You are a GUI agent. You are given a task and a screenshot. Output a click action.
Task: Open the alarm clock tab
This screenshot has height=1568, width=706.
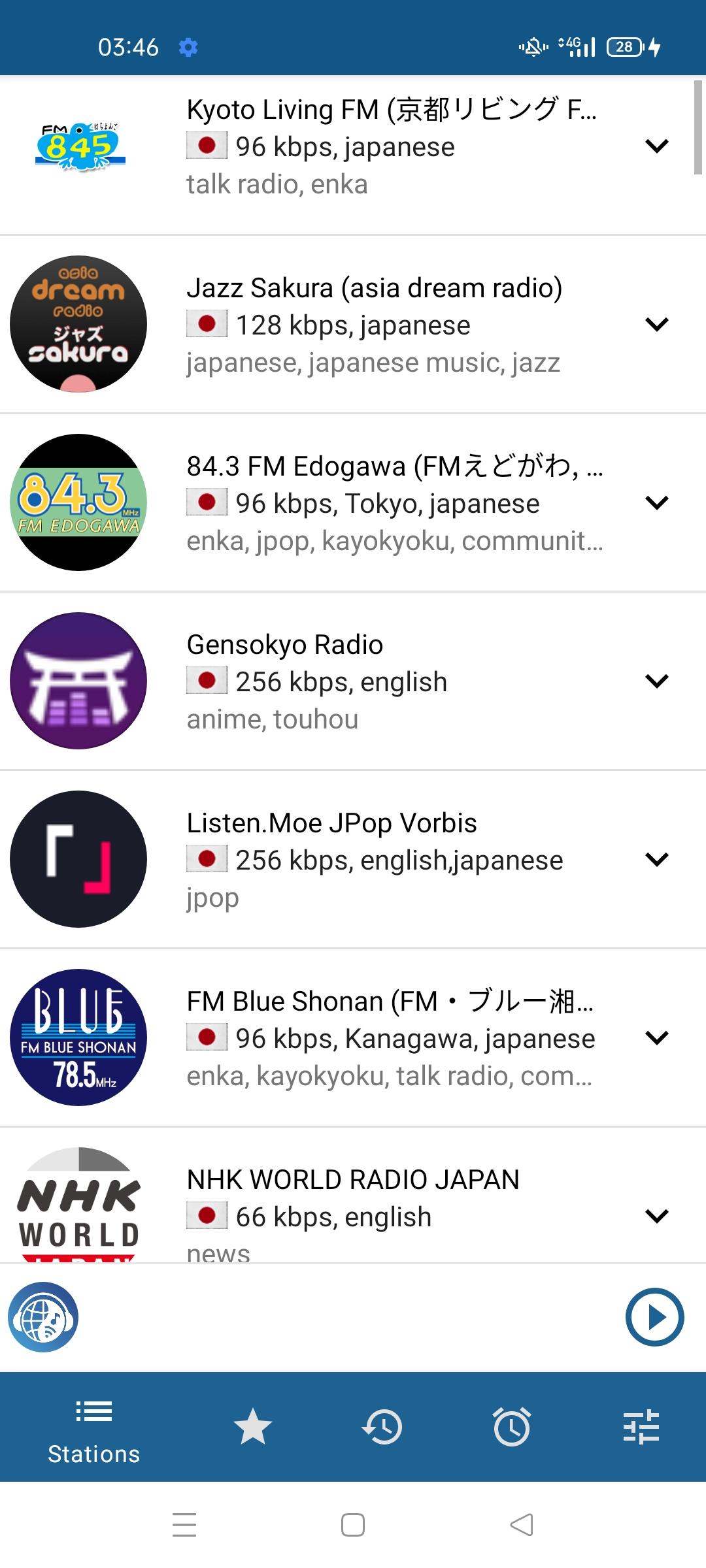point(511,1426)
